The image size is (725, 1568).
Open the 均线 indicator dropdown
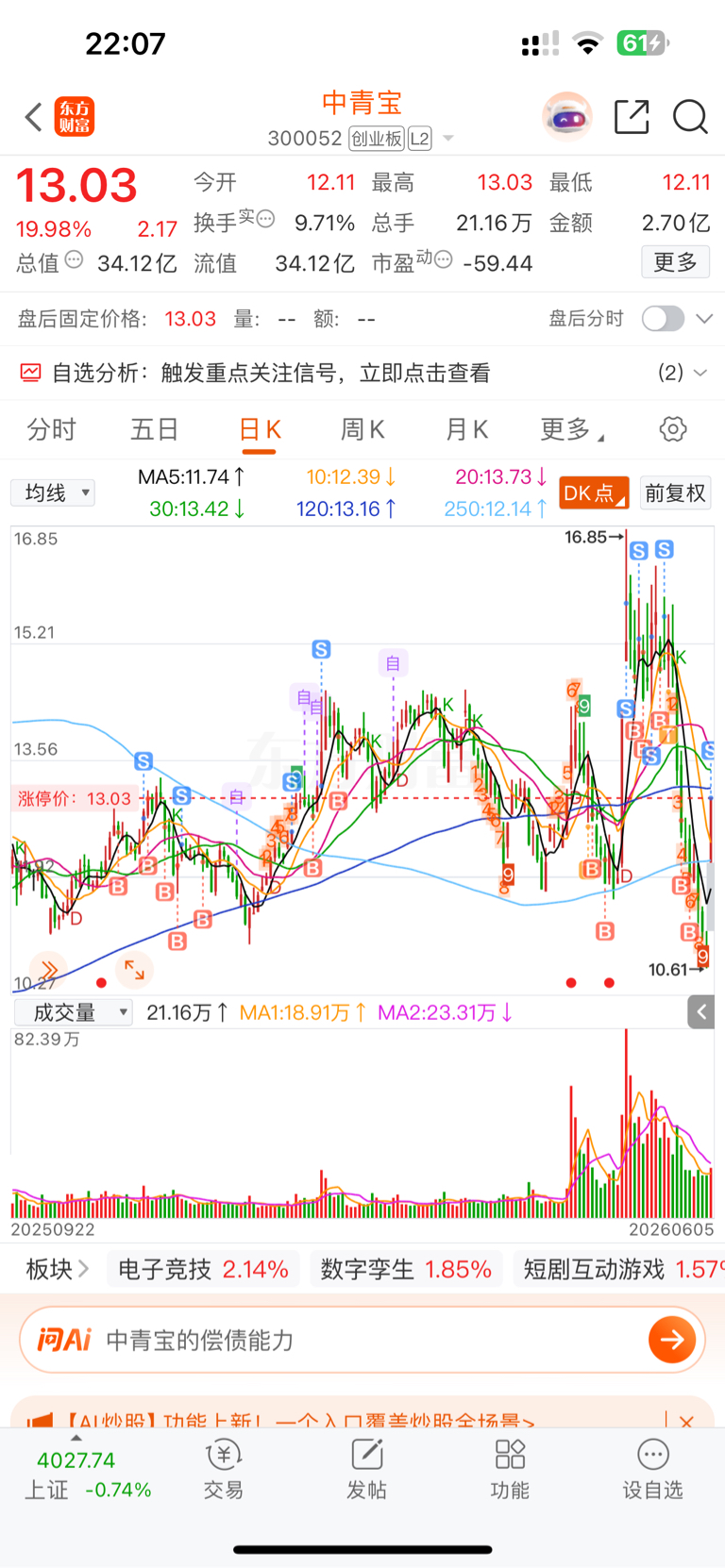coord(53,492)
